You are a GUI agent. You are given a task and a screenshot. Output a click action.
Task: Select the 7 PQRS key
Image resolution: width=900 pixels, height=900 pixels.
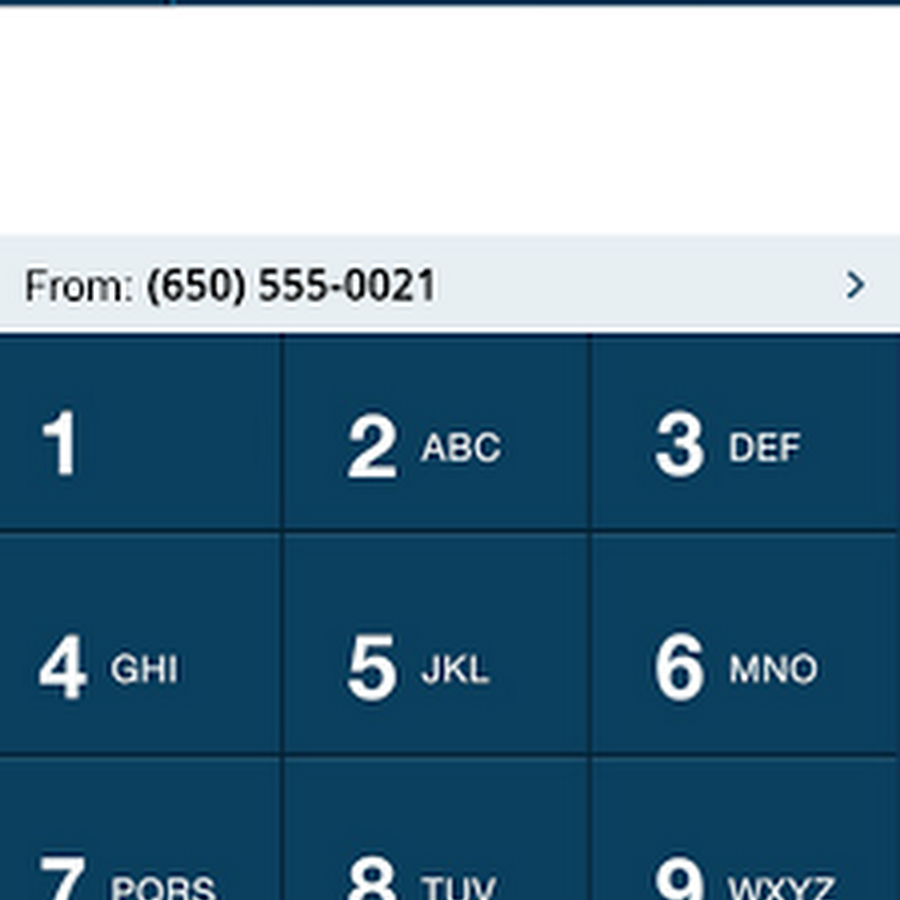pyautogui.click(x=140, y=840)
